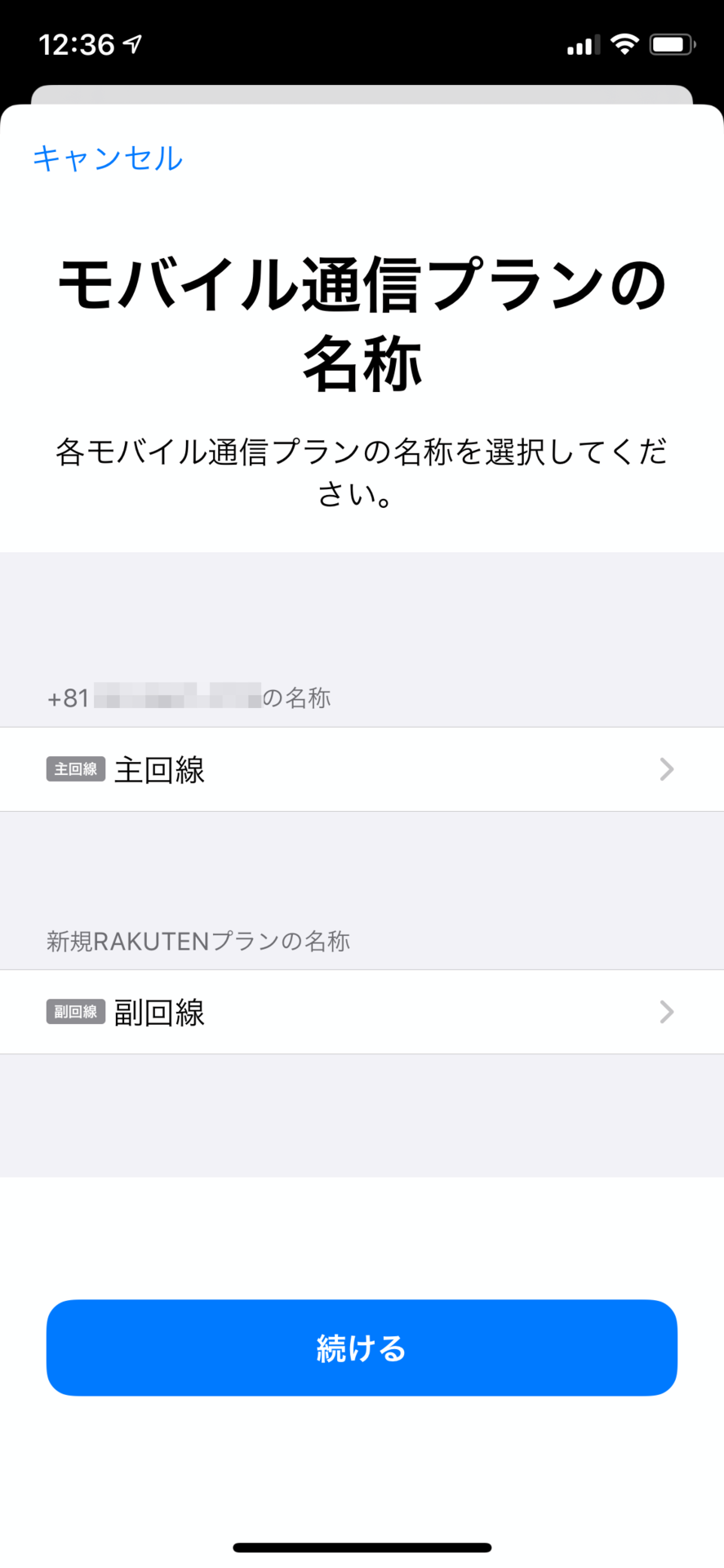
Task: Tap the gray 主回線 badge icon
Action: [76, 768]
